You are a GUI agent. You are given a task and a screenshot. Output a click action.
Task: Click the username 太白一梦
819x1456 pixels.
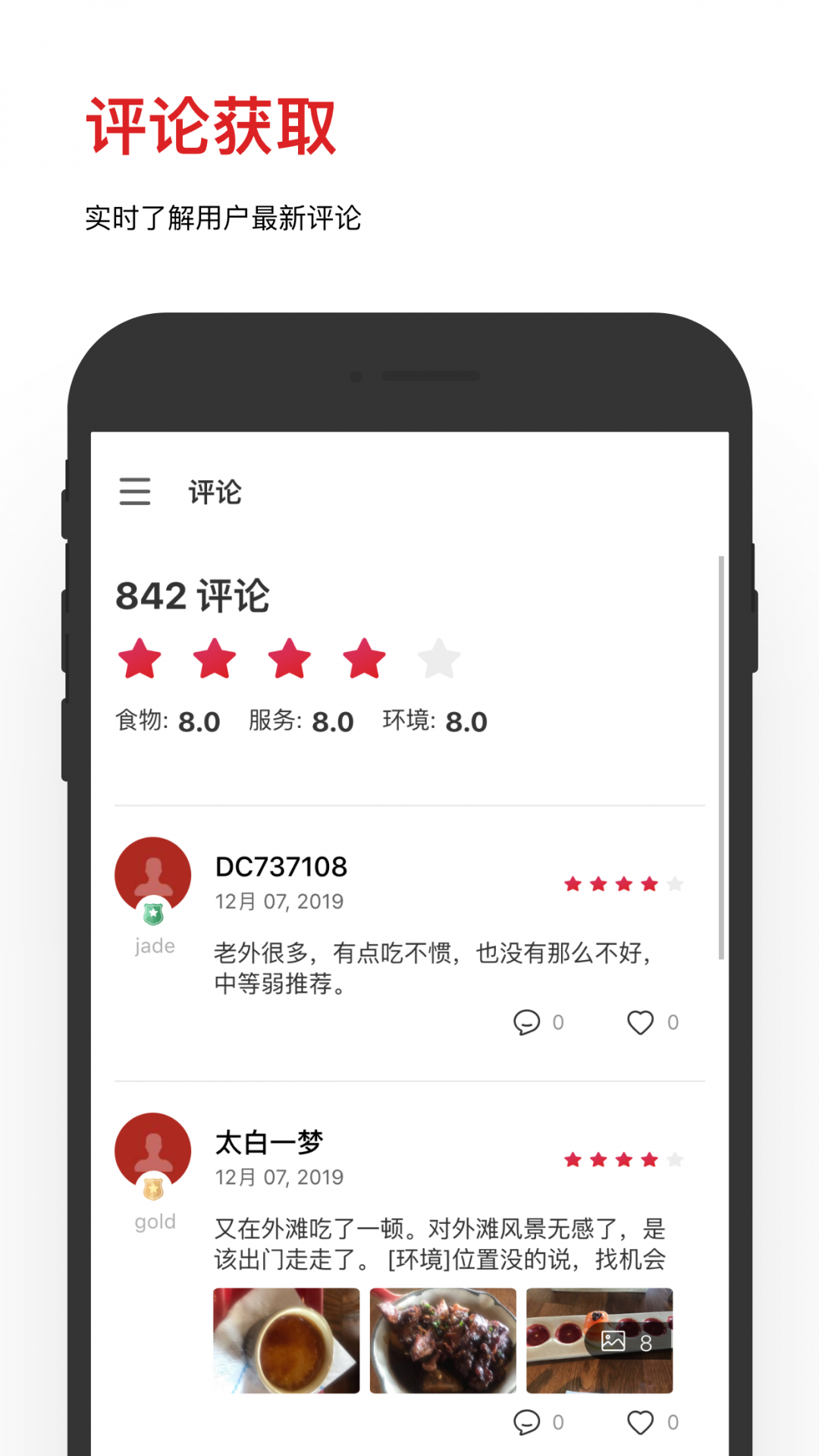pos(267,1141)
